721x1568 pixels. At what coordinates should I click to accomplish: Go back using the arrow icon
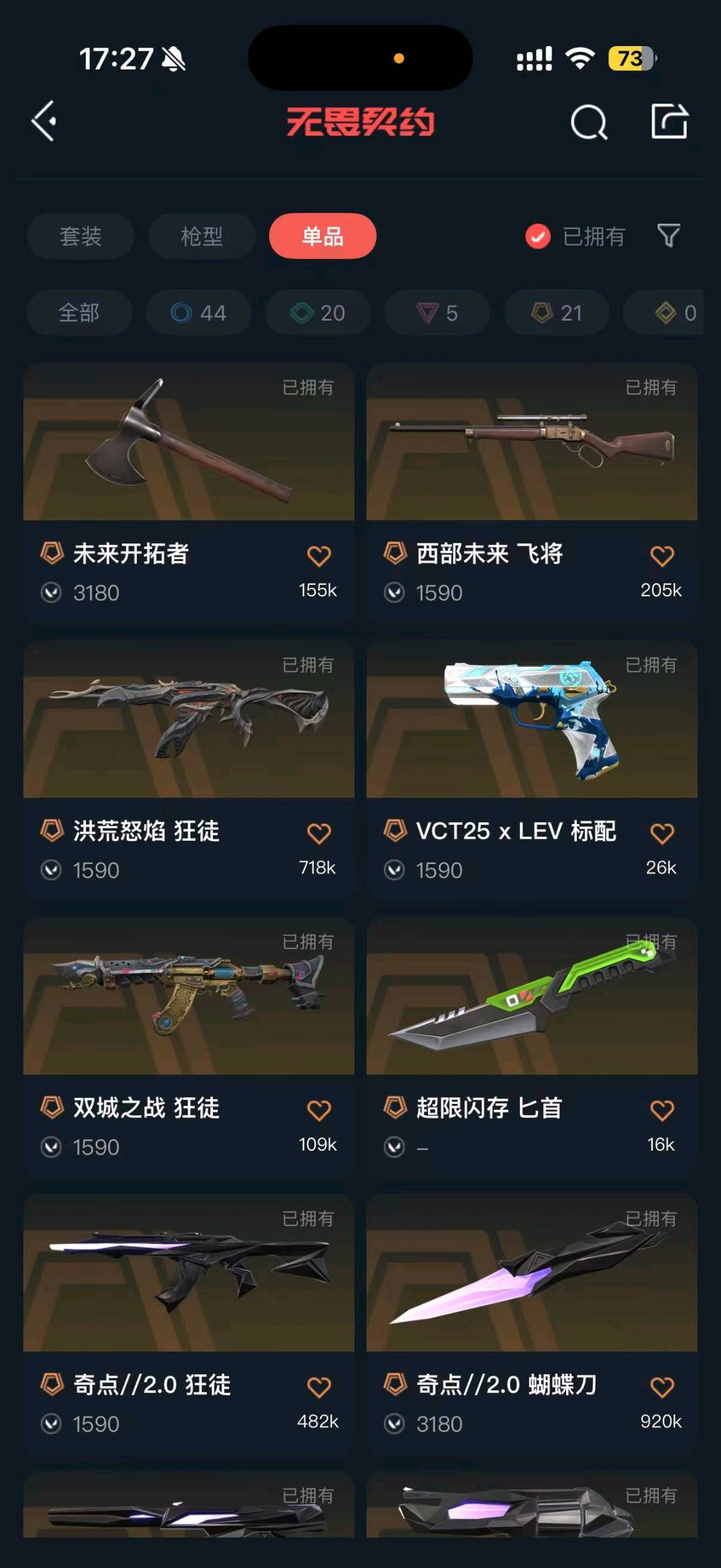(x=44, y=122)
